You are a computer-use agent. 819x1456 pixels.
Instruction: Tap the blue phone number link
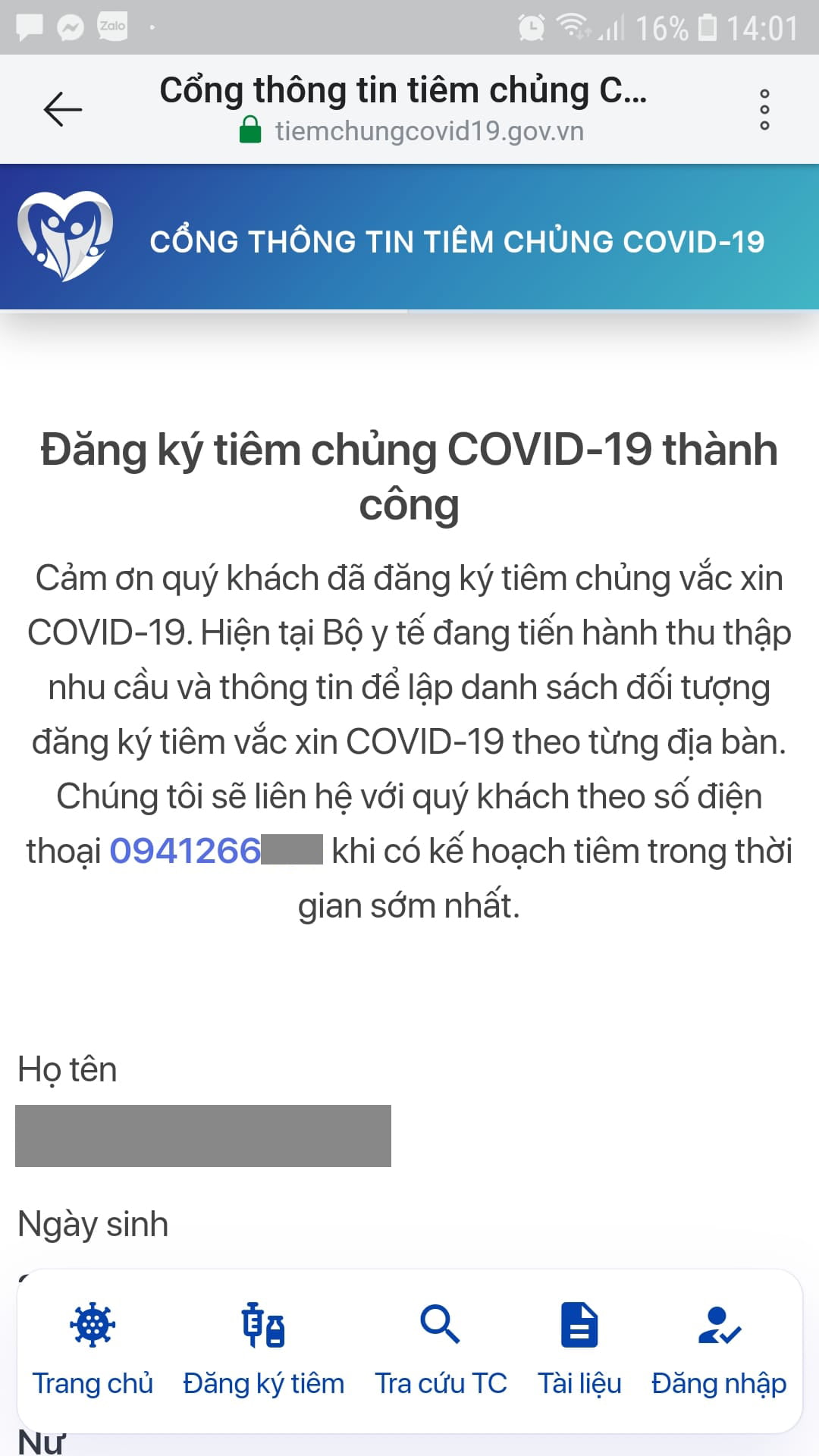186,851
